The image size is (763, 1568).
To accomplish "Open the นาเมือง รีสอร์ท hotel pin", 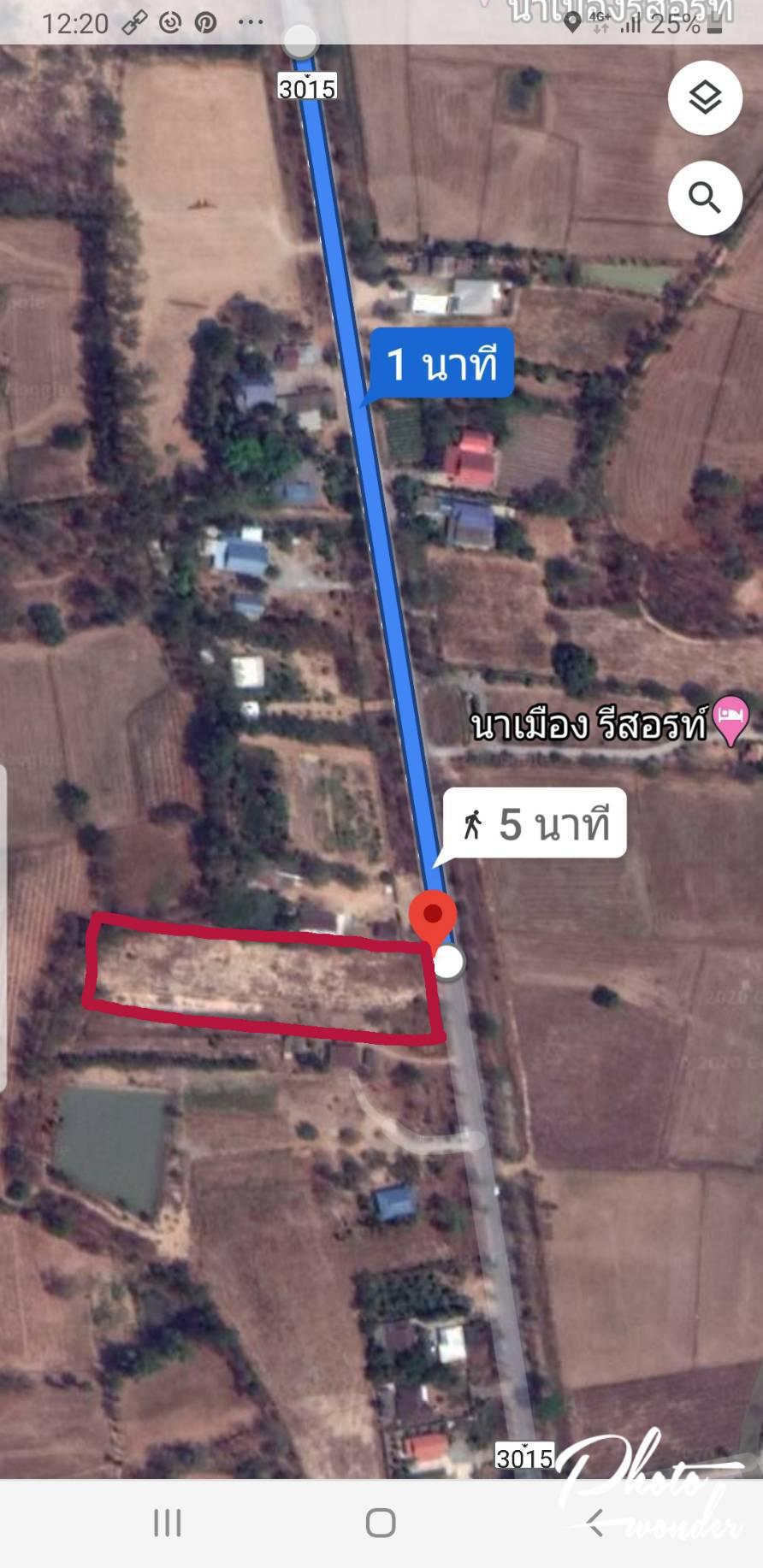I will tap(730, 721).
